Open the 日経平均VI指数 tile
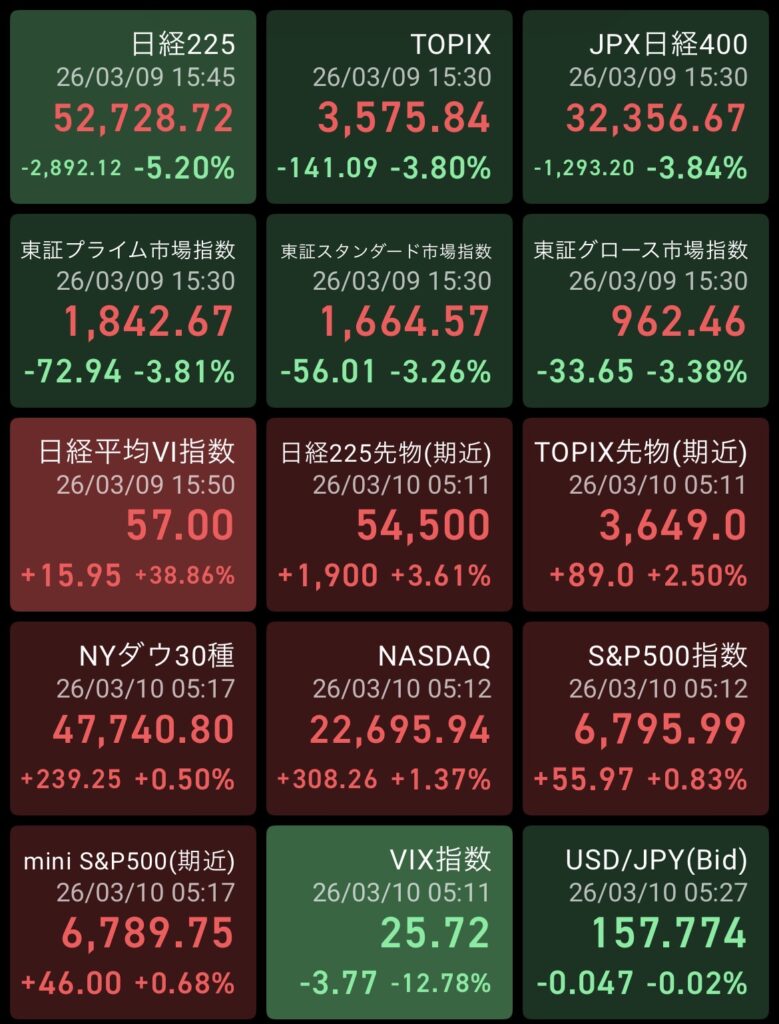 [133, 514]
